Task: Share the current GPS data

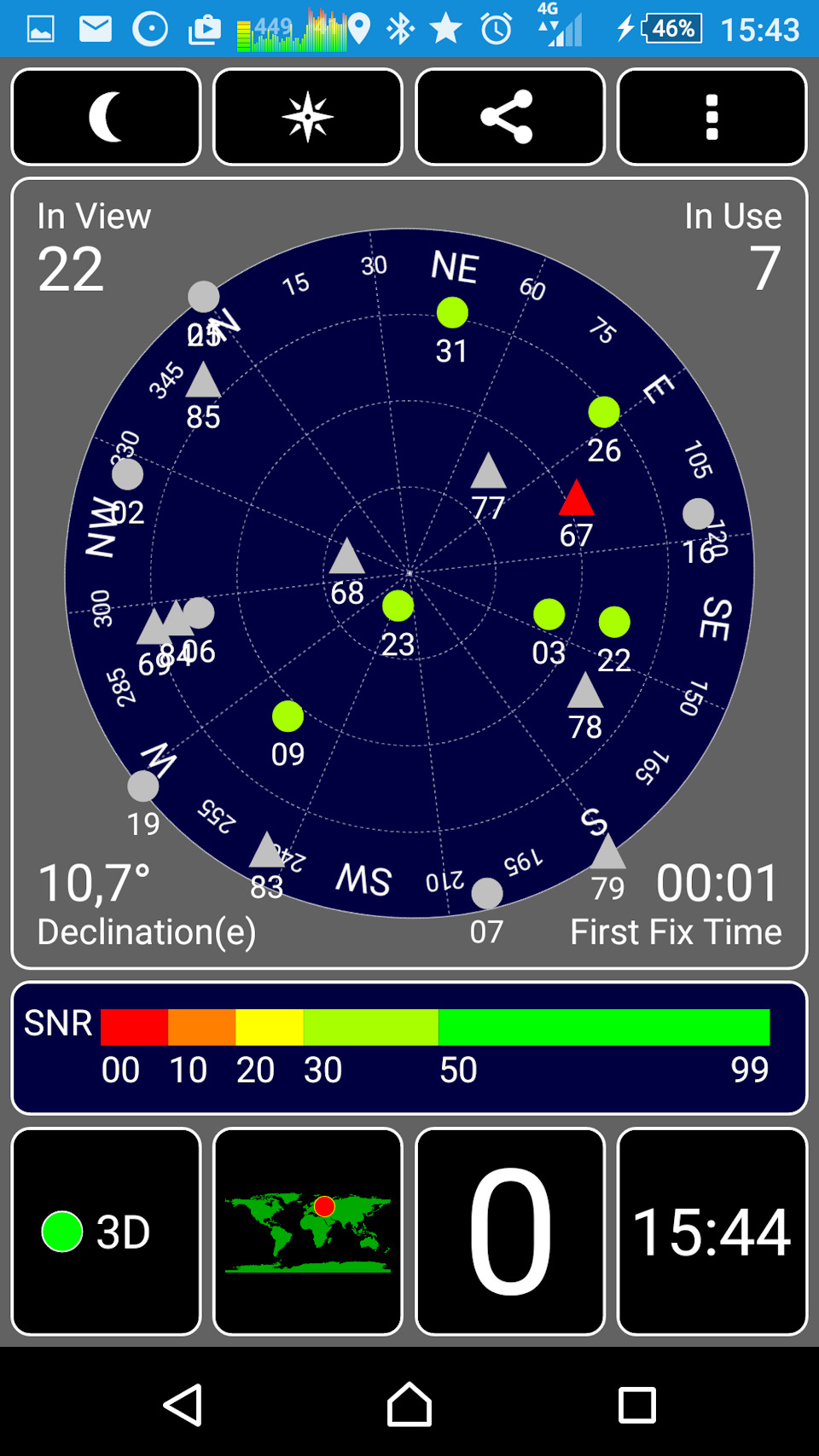Action: (x=509, y=117)
